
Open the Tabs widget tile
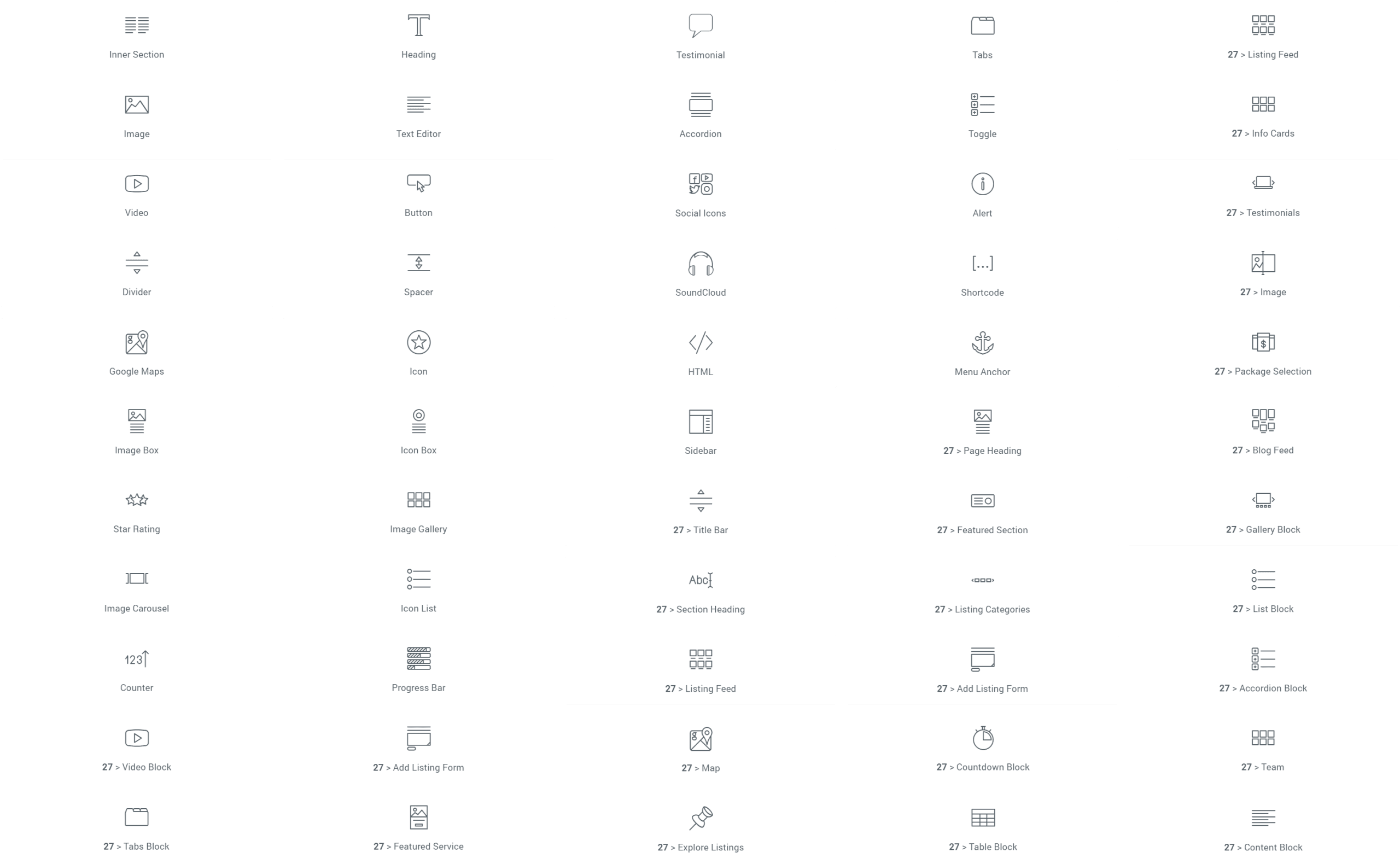click(x=982, y=36)
